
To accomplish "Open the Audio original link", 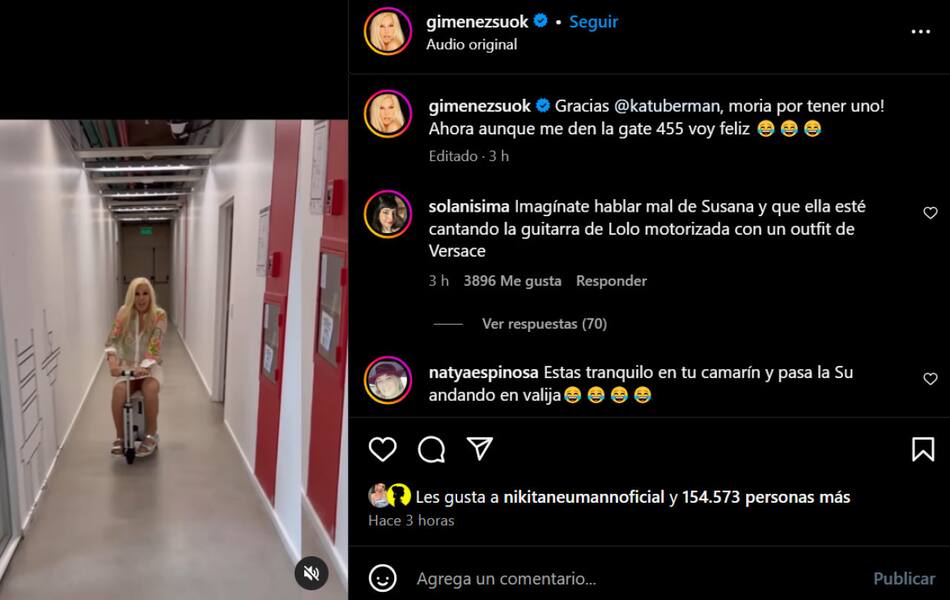I will pos(471,45).
